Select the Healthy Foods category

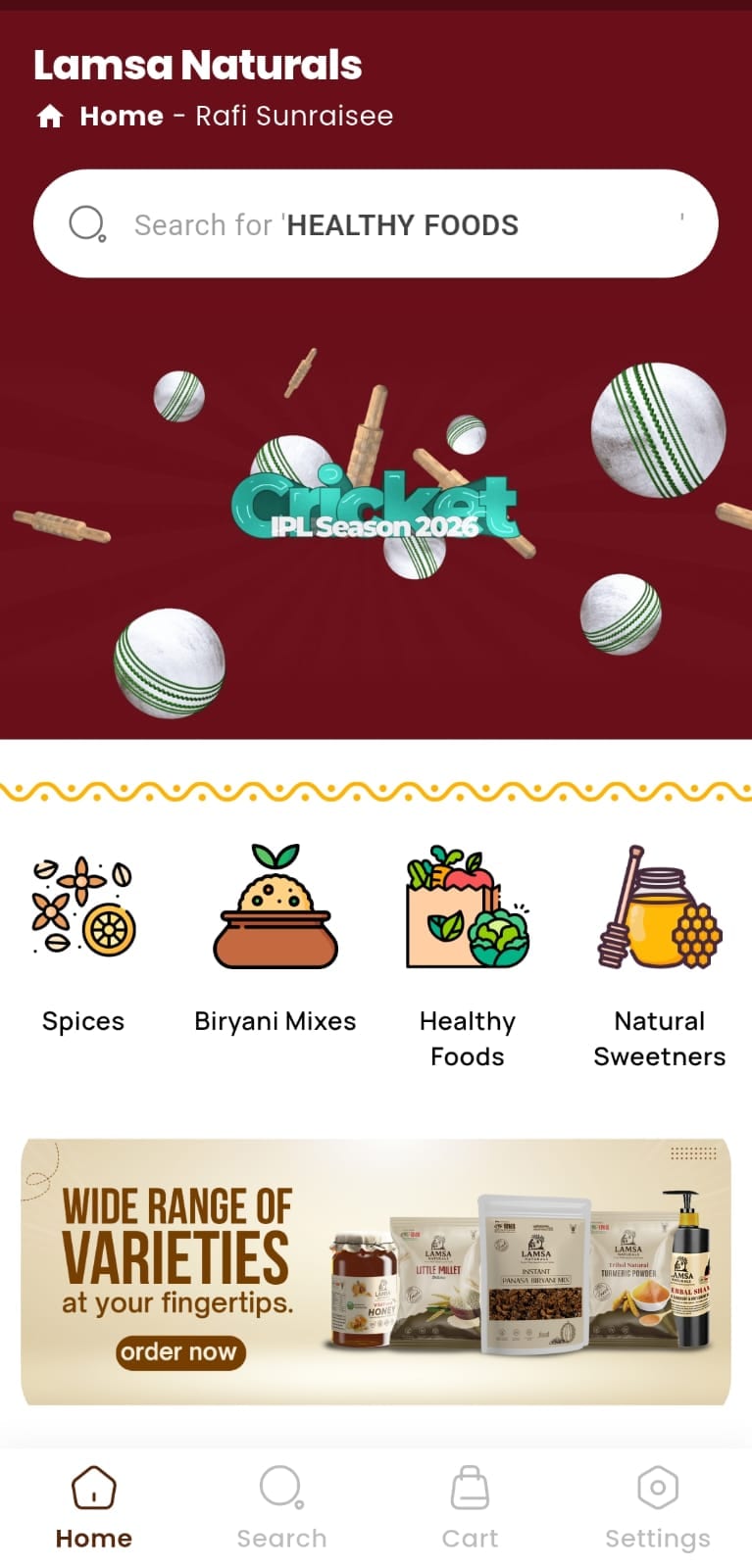[x=468, y=956]
